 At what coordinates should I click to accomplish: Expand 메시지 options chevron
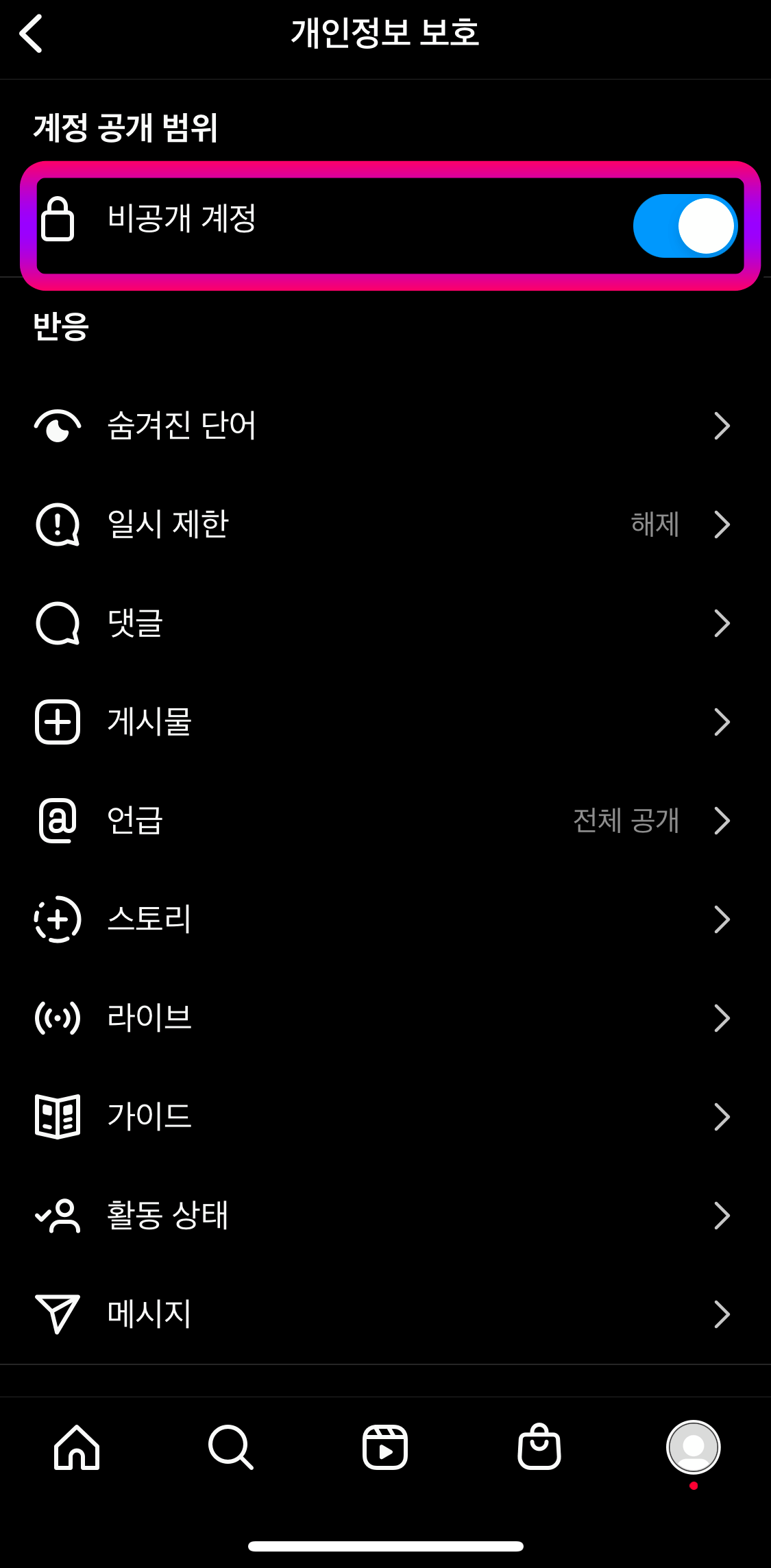point(723,1314)
